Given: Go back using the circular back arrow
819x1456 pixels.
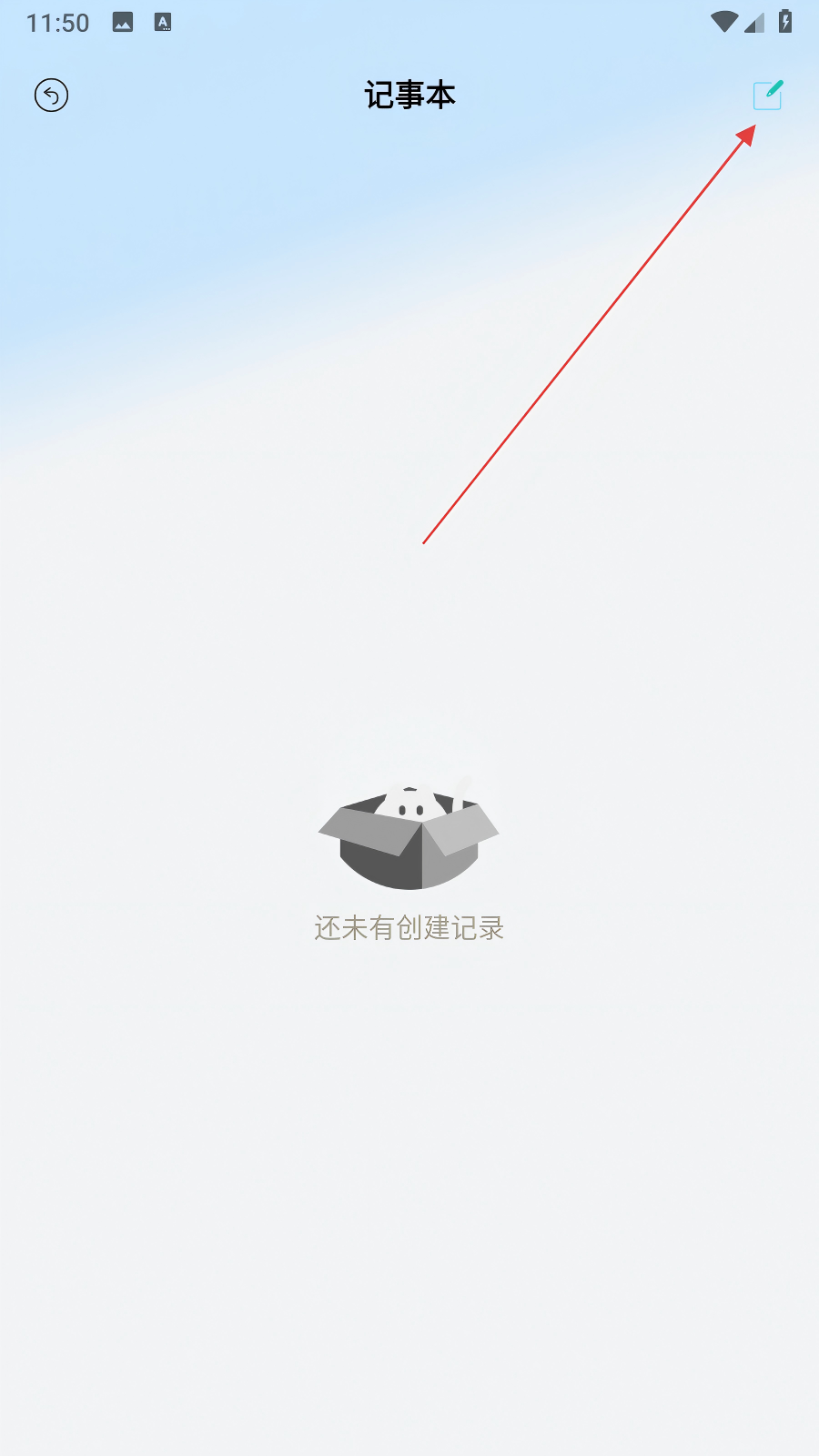Looking at the screenshot, I should coord(52,95).
